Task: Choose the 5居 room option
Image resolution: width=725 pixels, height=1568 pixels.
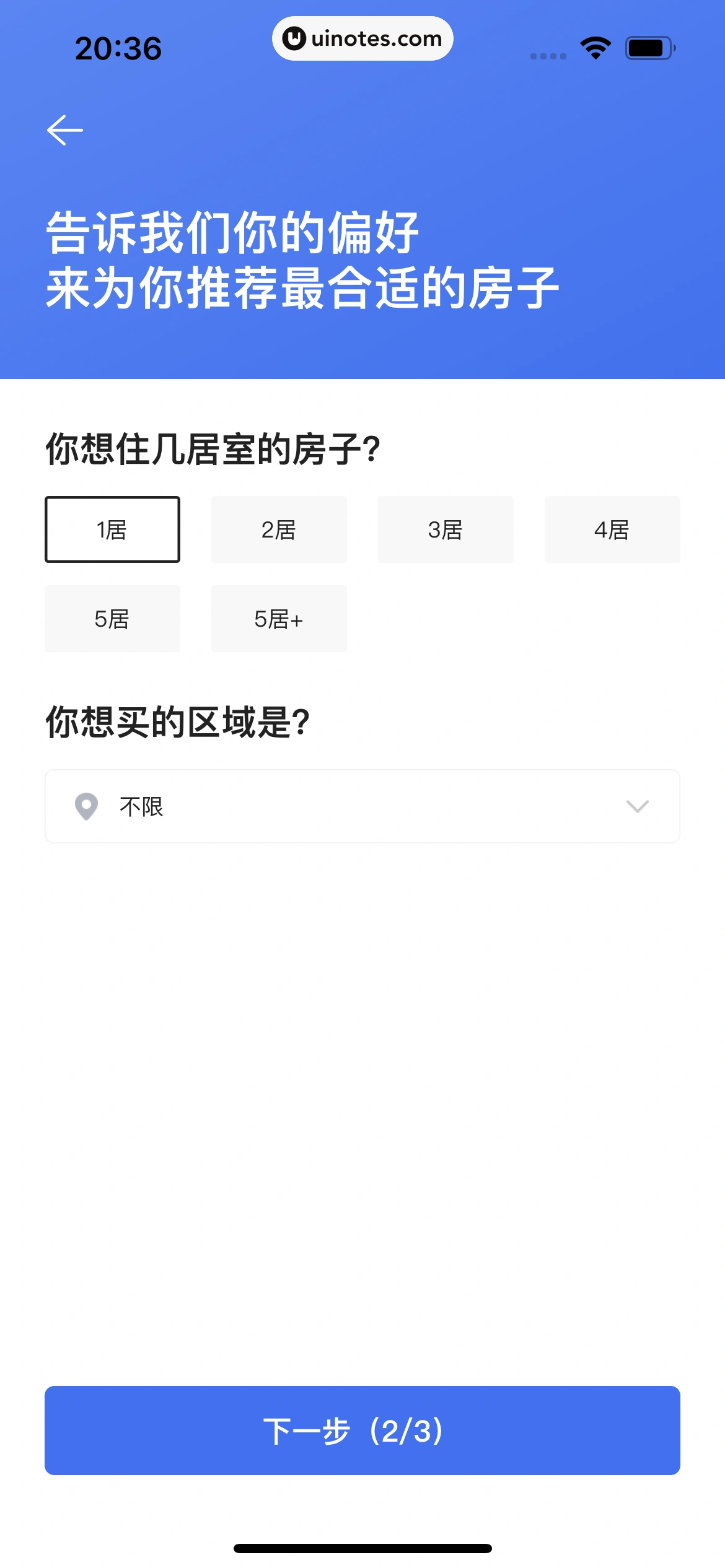Action: tap(112, 619)
